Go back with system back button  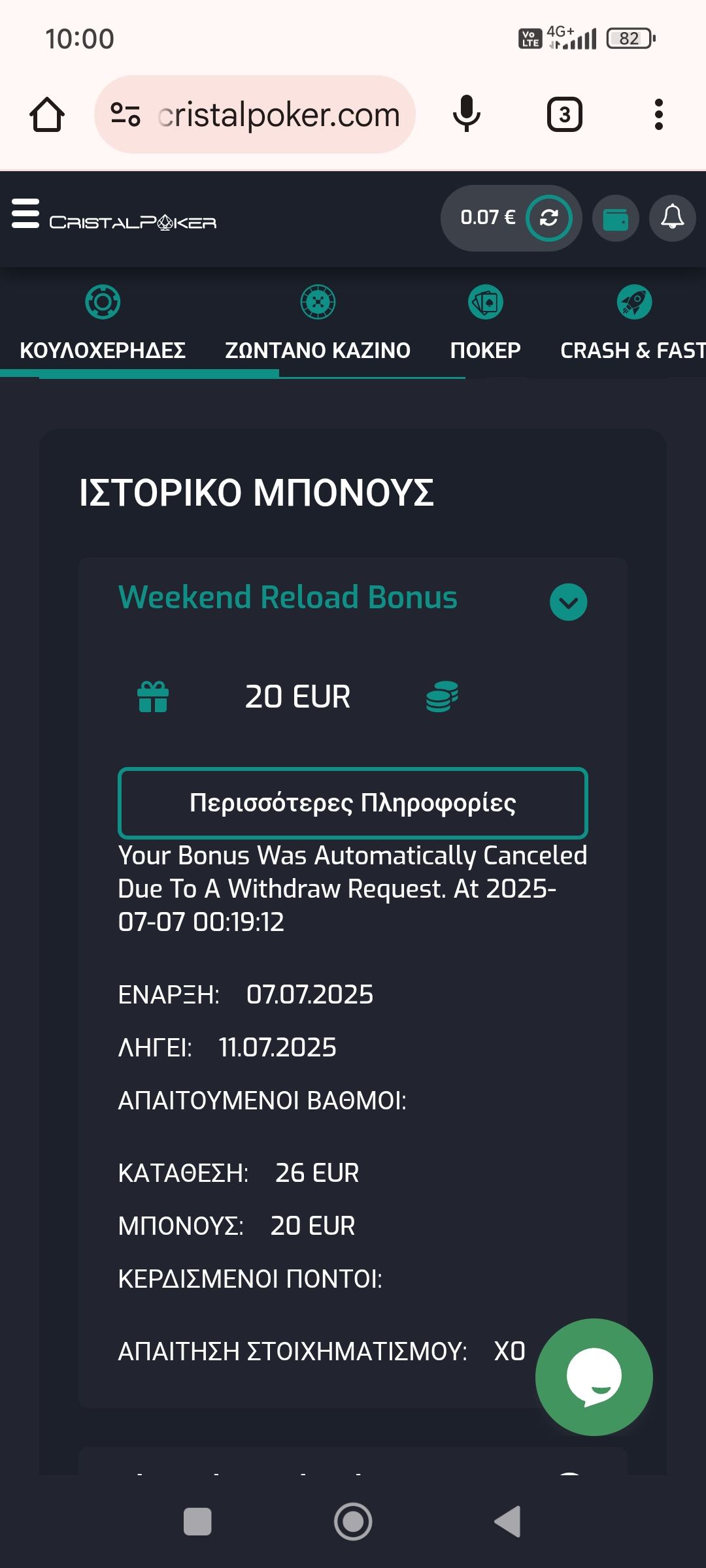(x=508, y=1522)
